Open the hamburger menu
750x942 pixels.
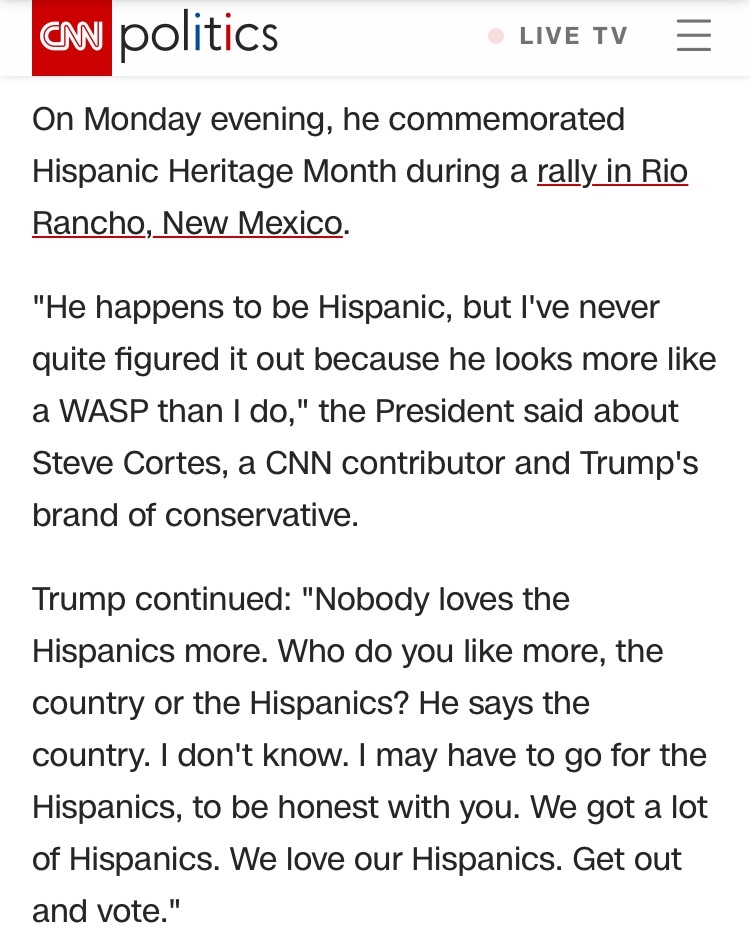[693, 36]
